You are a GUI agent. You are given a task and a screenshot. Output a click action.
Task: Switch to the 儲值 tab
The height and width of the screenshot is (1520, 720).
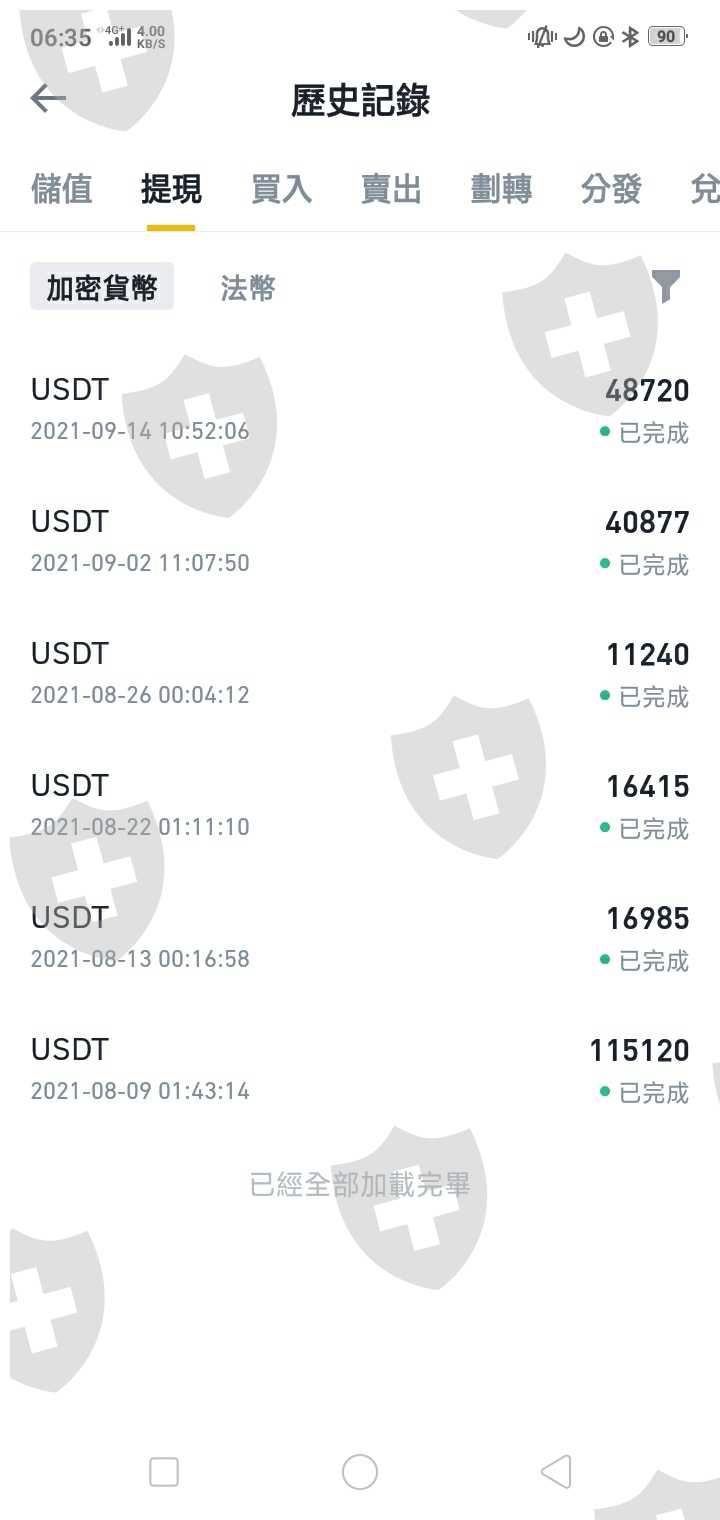[62, 189]
